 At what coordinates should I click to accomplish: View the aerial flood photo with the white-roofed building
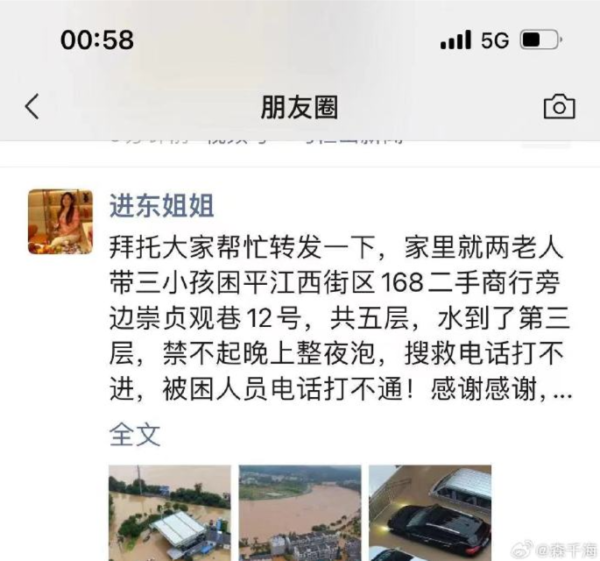click(x=169, y=512)
